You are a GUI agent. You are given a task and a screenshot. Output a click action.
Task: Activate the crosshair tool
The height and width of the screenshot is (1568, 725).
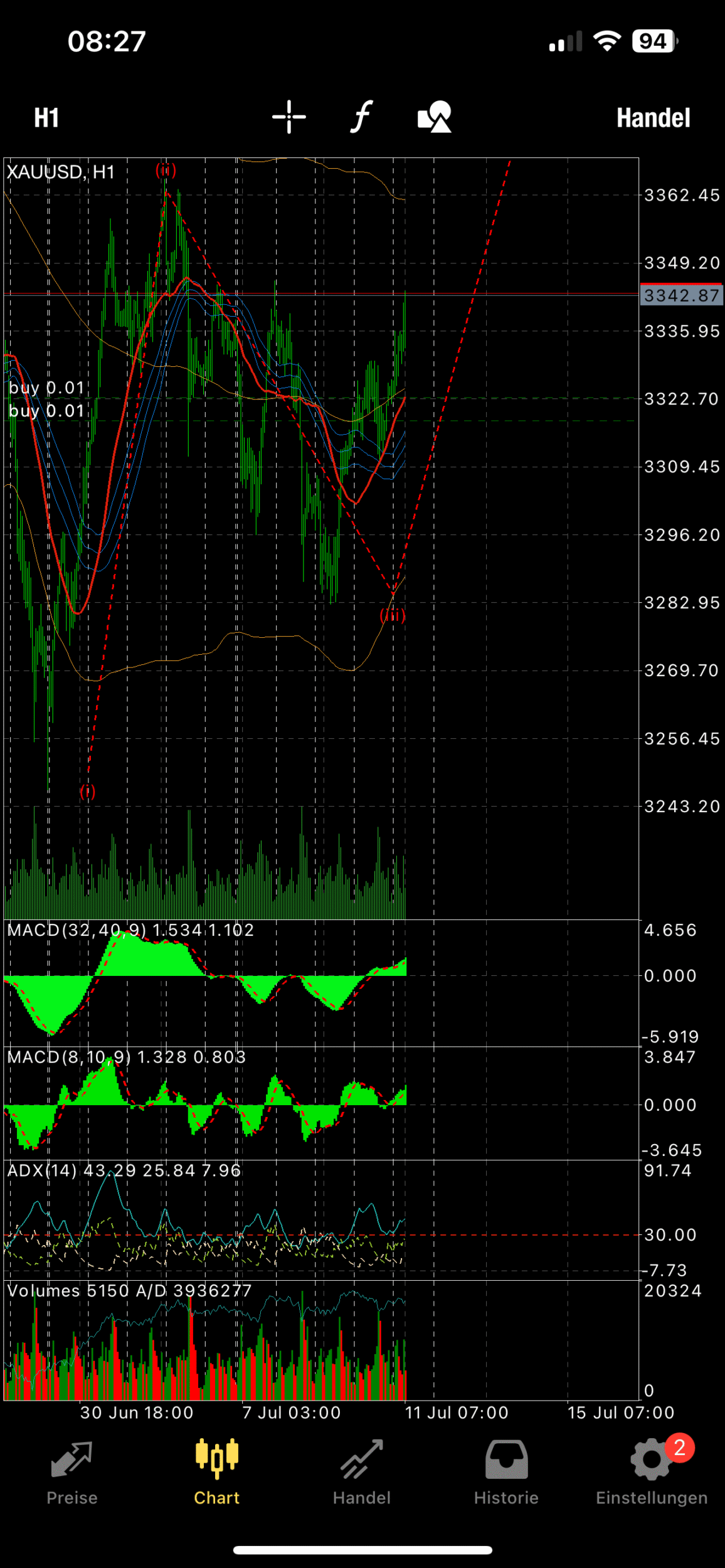click(289, 117)
